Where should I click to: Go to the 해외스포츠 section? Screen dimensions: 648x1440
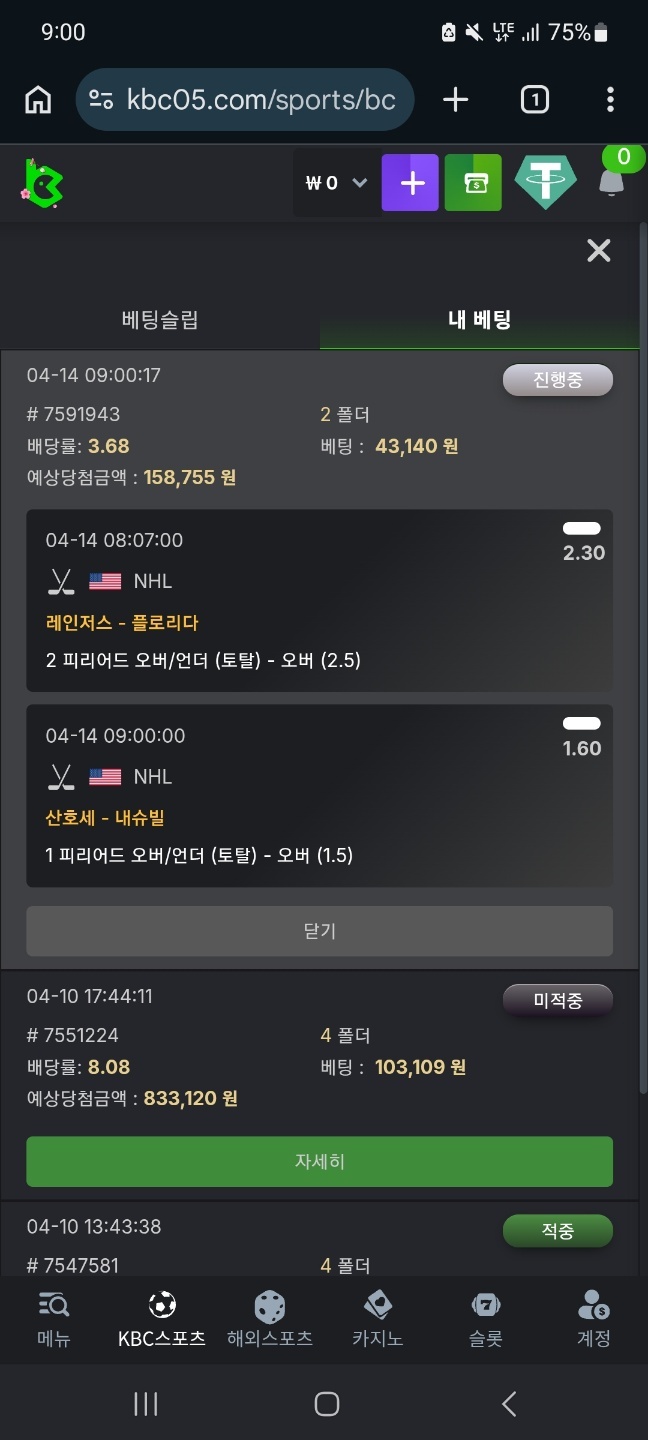[270, 1318]
